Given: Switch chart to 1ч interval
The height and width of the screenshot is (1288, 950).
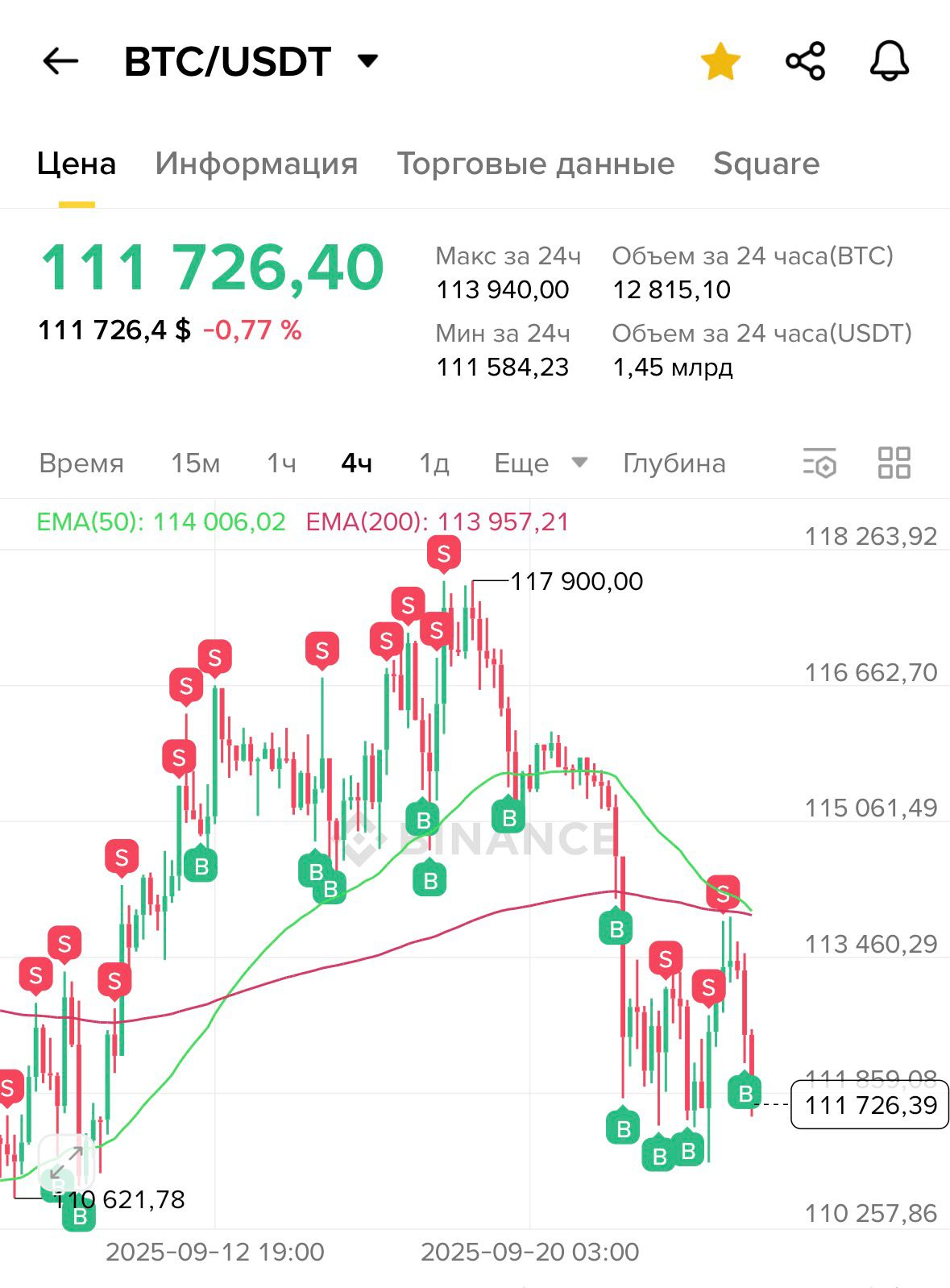Looking at the screenshot, I should pos(281,463).
